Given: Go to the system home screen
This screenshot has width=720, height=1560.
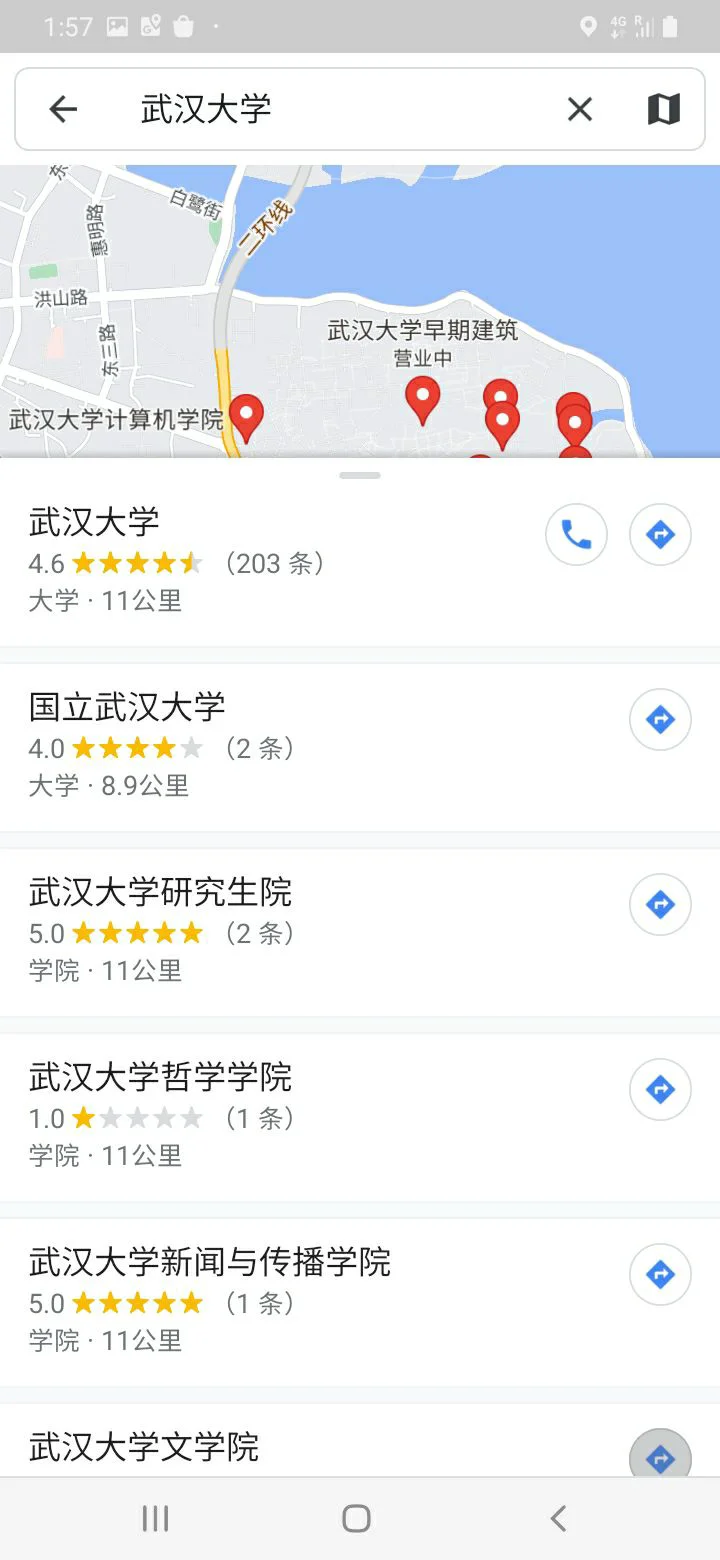Looking at the screenshot, I should click(x=357, y=1518).
